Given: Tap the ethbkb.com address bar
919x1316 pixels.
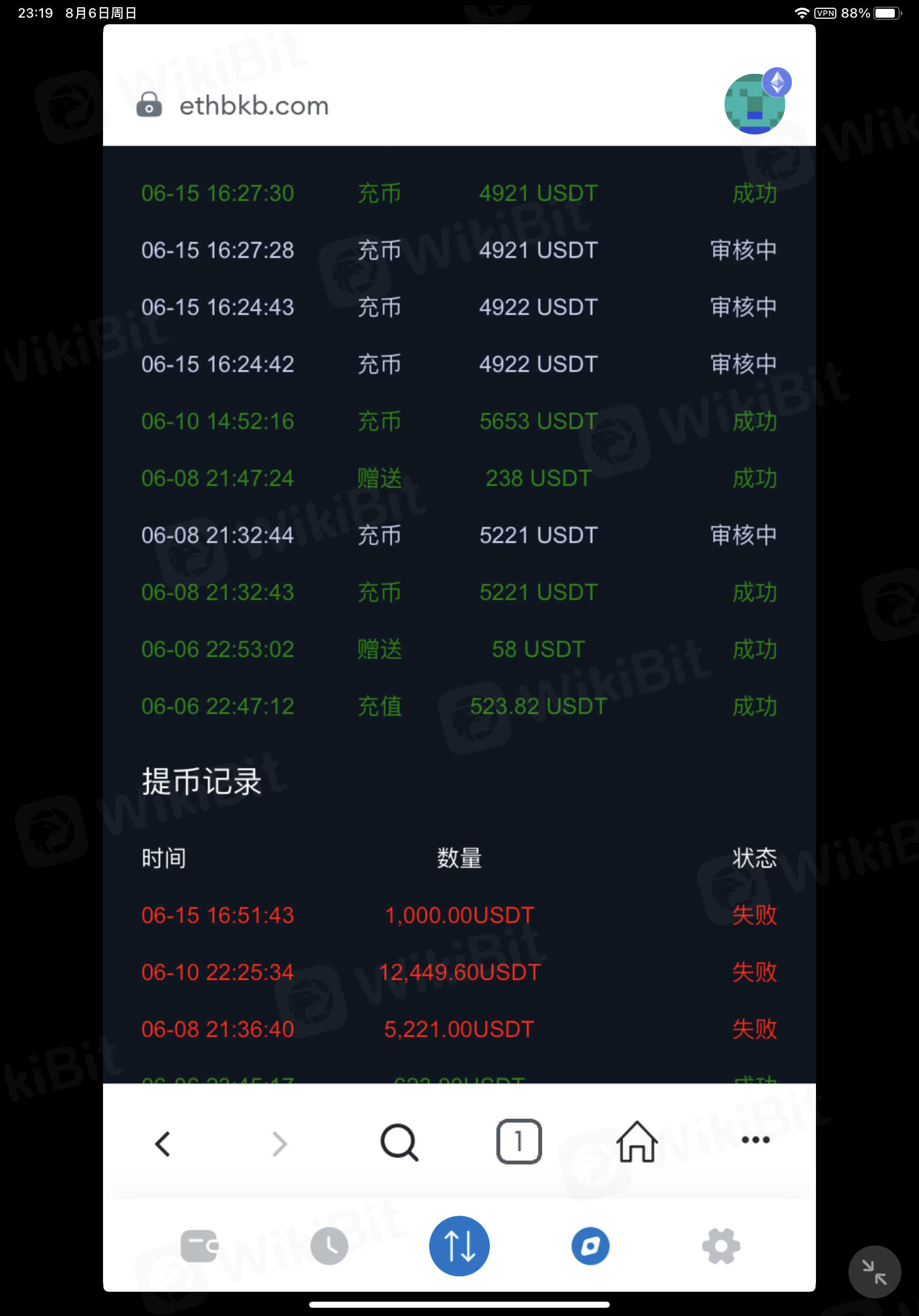Looking at the screenshot, I should [254, 106].
